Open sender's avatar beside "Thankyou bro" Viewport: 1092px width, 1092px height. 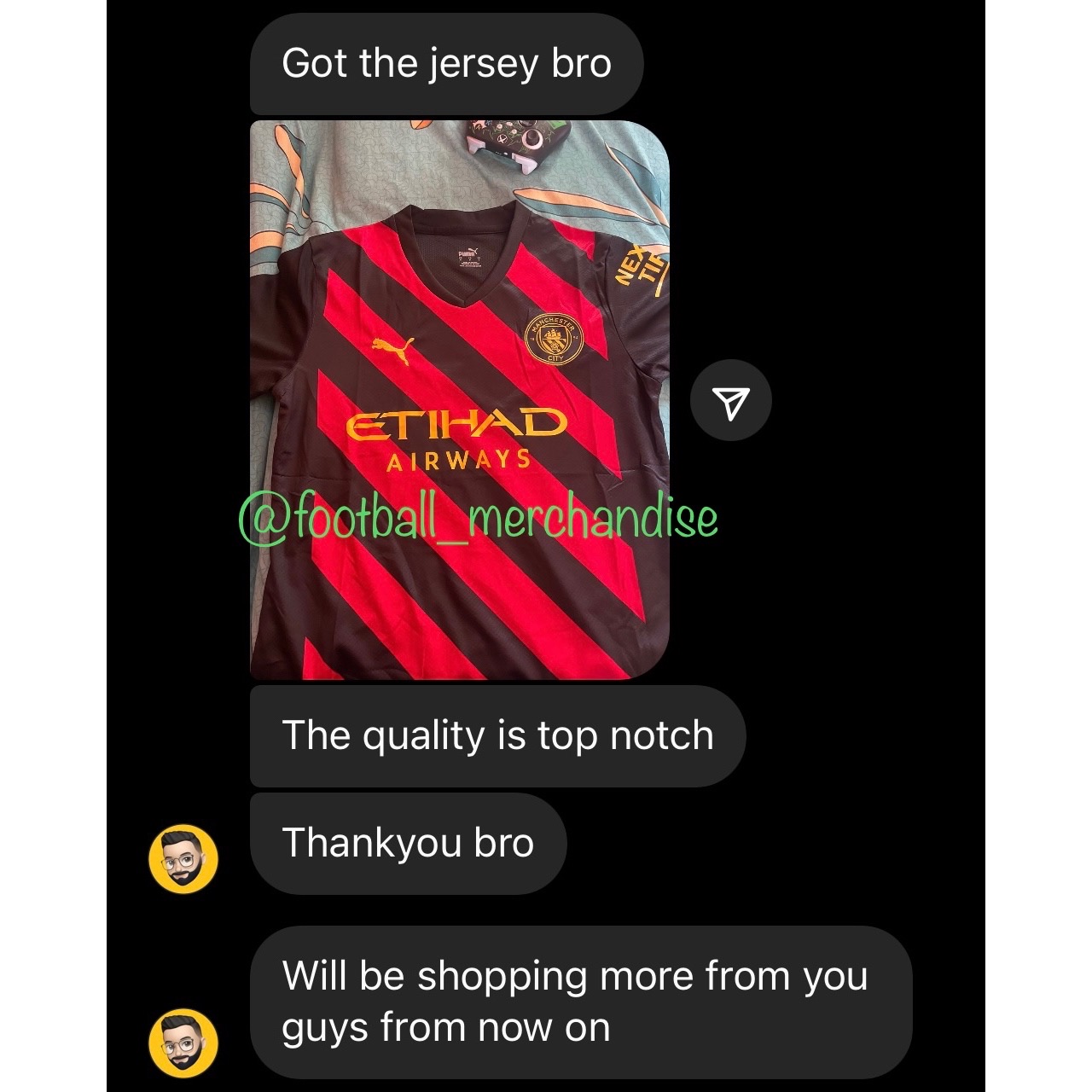183,858
